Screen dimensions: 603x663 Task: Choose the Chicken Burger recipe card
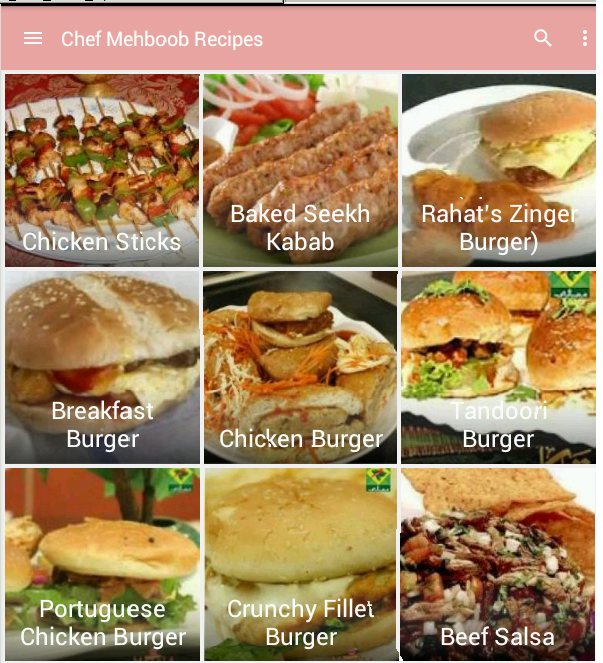point(300,368)
